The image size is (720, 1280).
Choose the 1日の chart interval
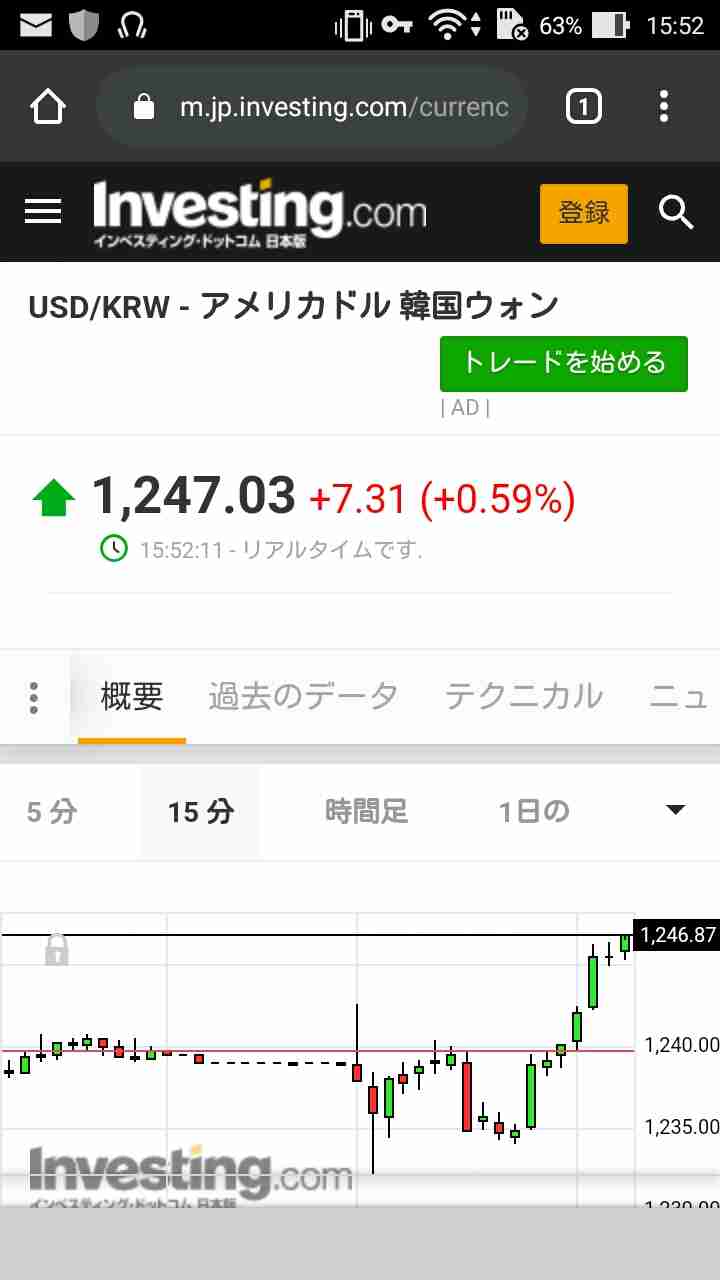point(534,812)
